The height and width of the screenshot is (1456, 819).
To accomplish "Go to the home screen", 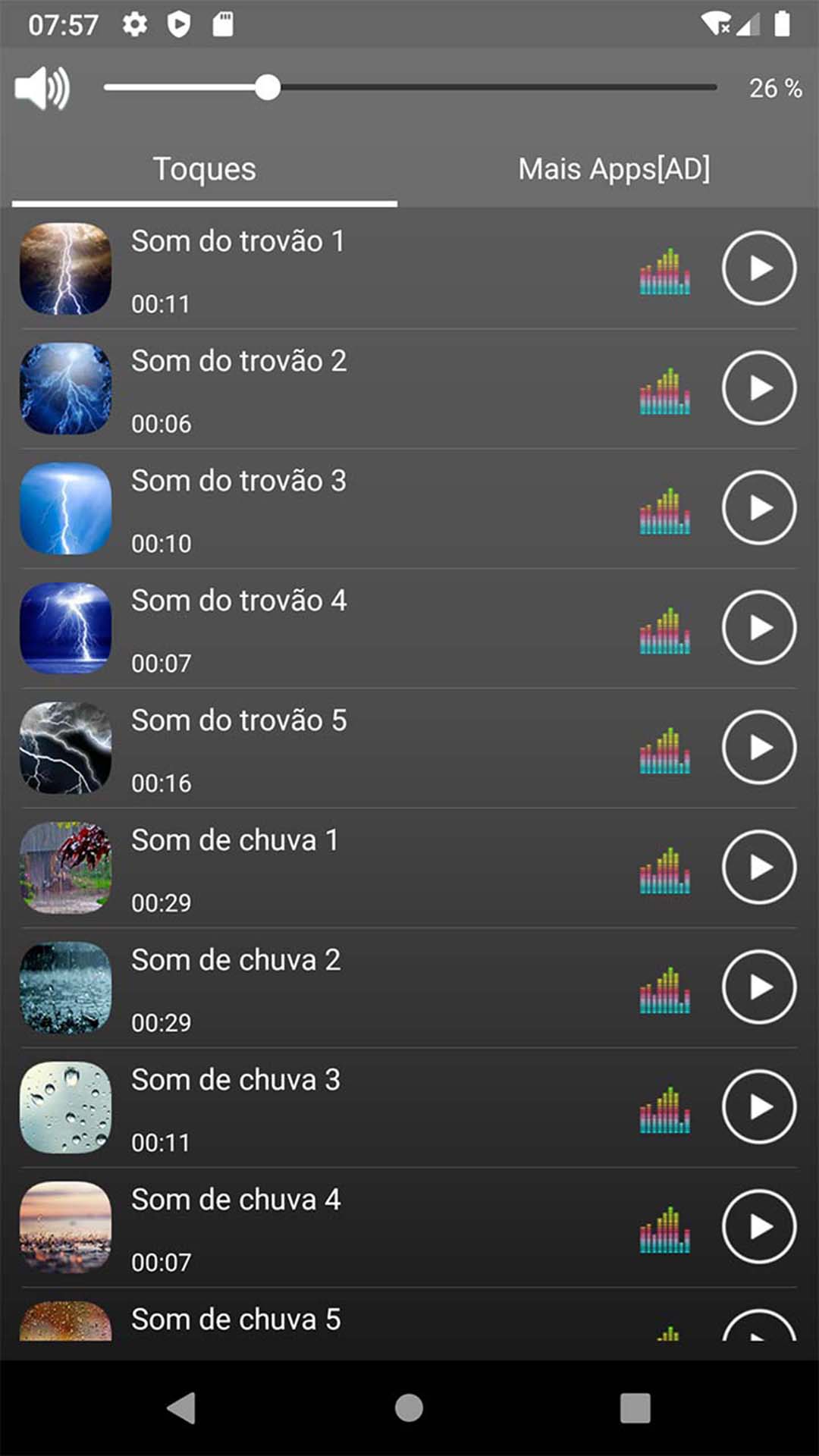I will click(x=409, y=1408).
